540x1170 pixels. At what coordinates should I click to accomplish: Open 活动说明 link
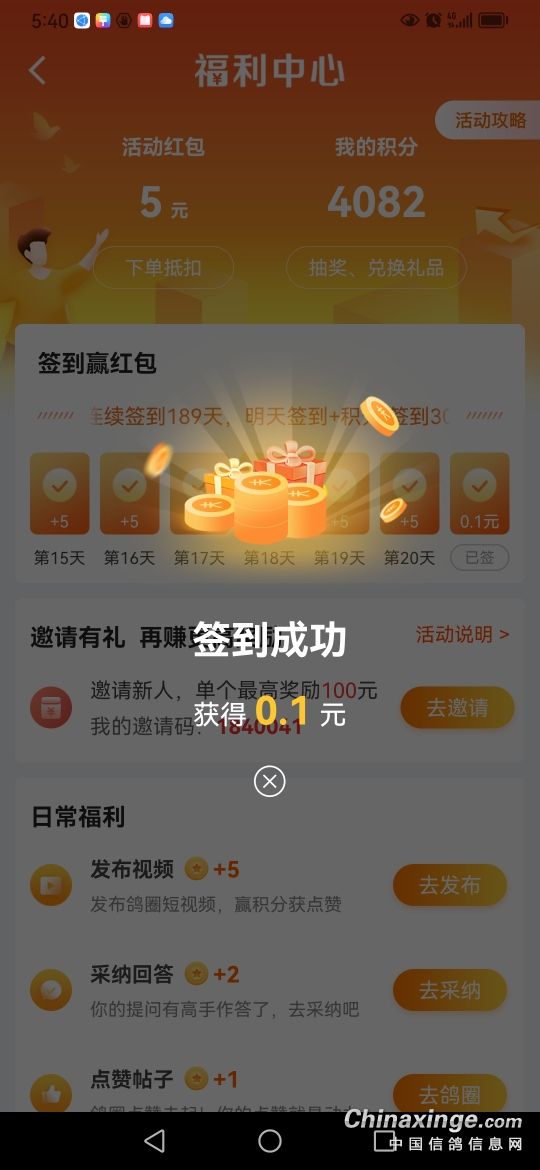click(x=462, y=635)
